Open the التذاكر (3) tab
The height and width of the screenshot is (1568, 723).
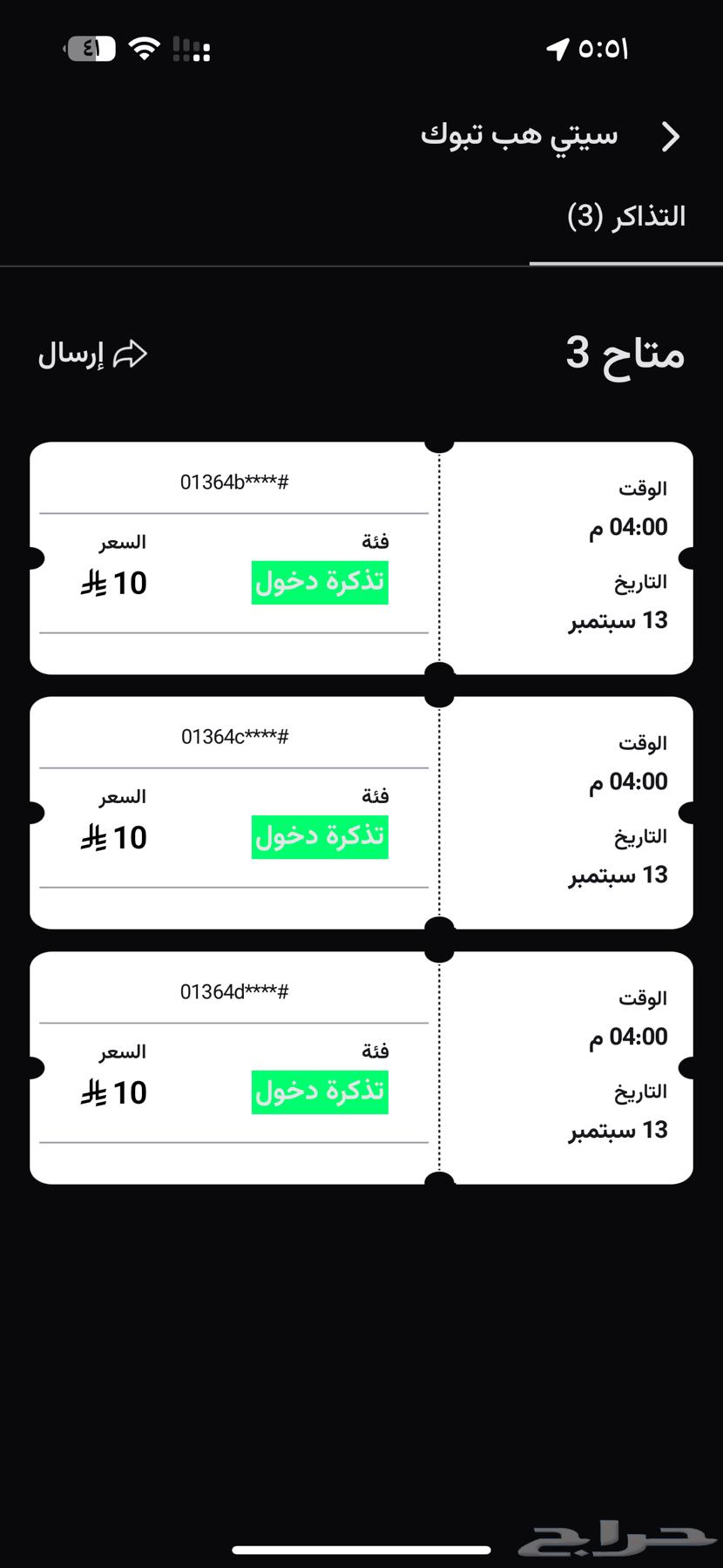(x=627, y=216)
